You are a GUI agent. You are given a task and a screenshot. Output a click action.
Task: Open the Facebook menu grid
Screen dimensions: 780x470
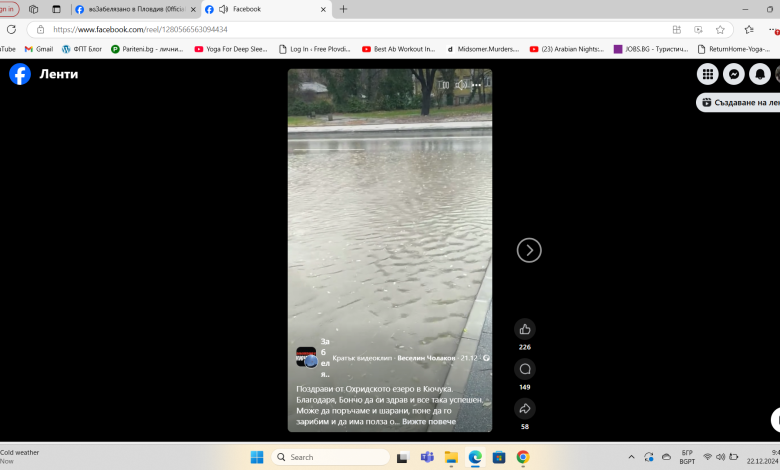coord(708,74)
